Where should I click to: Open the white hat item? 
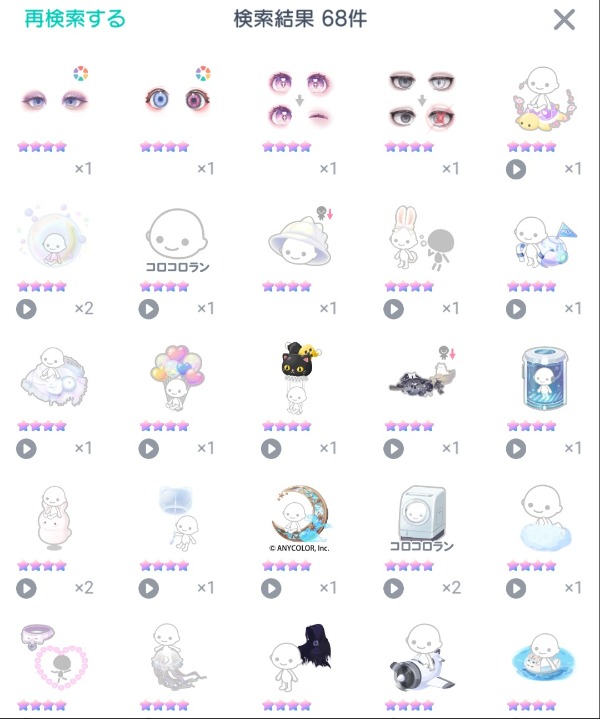coord(299,240)
